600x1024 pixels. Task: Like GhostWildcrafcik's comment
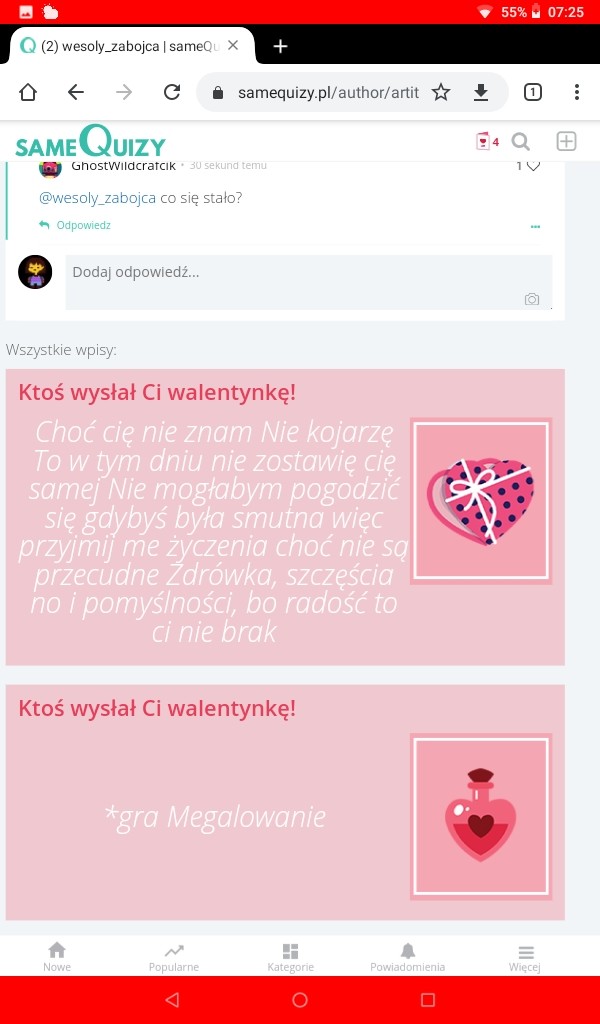[x=532, y=166]
